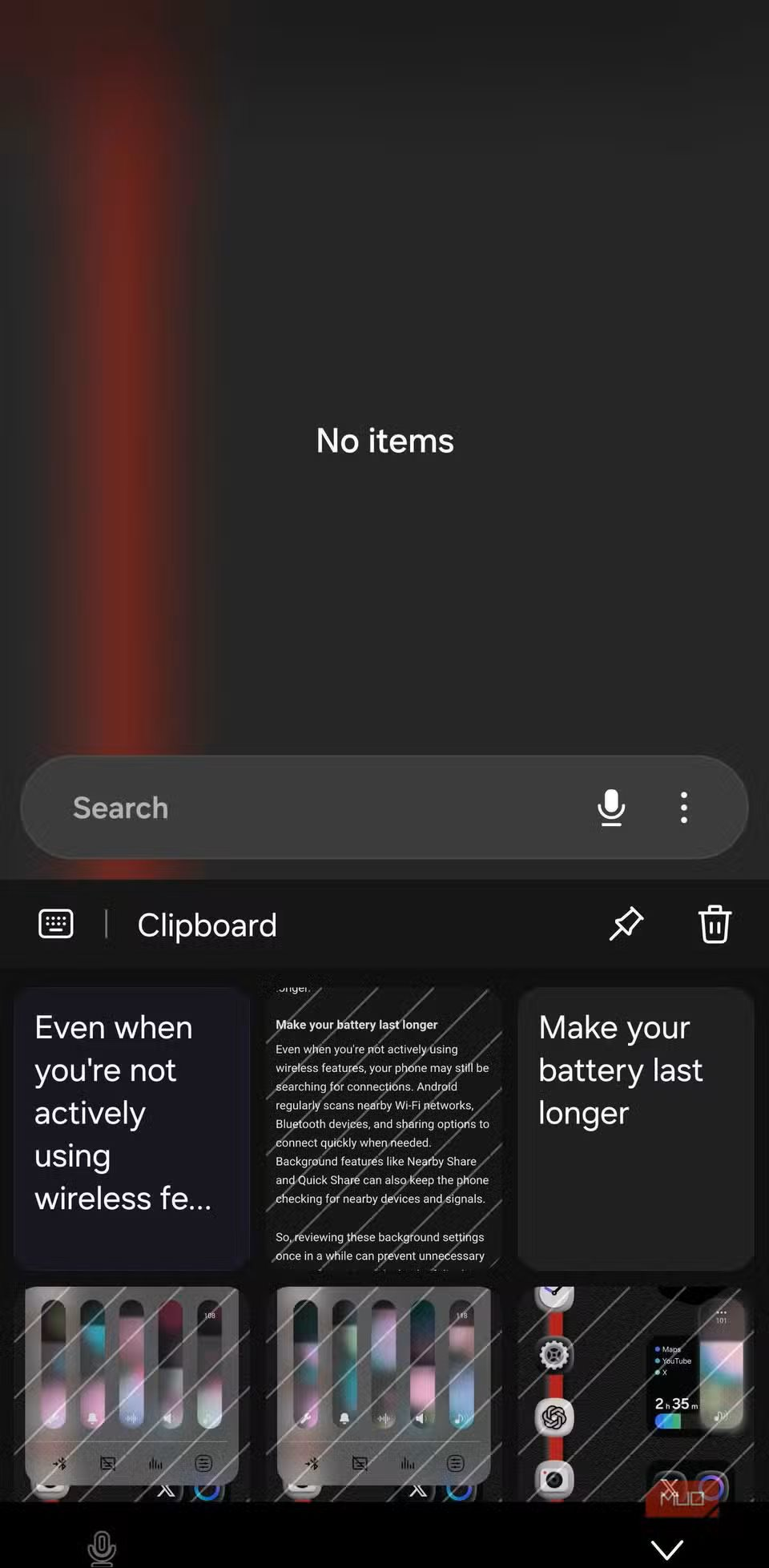Select the Clipboard tab label
This screenshot has height=1568, width=769.
click(x=207, y=925)
